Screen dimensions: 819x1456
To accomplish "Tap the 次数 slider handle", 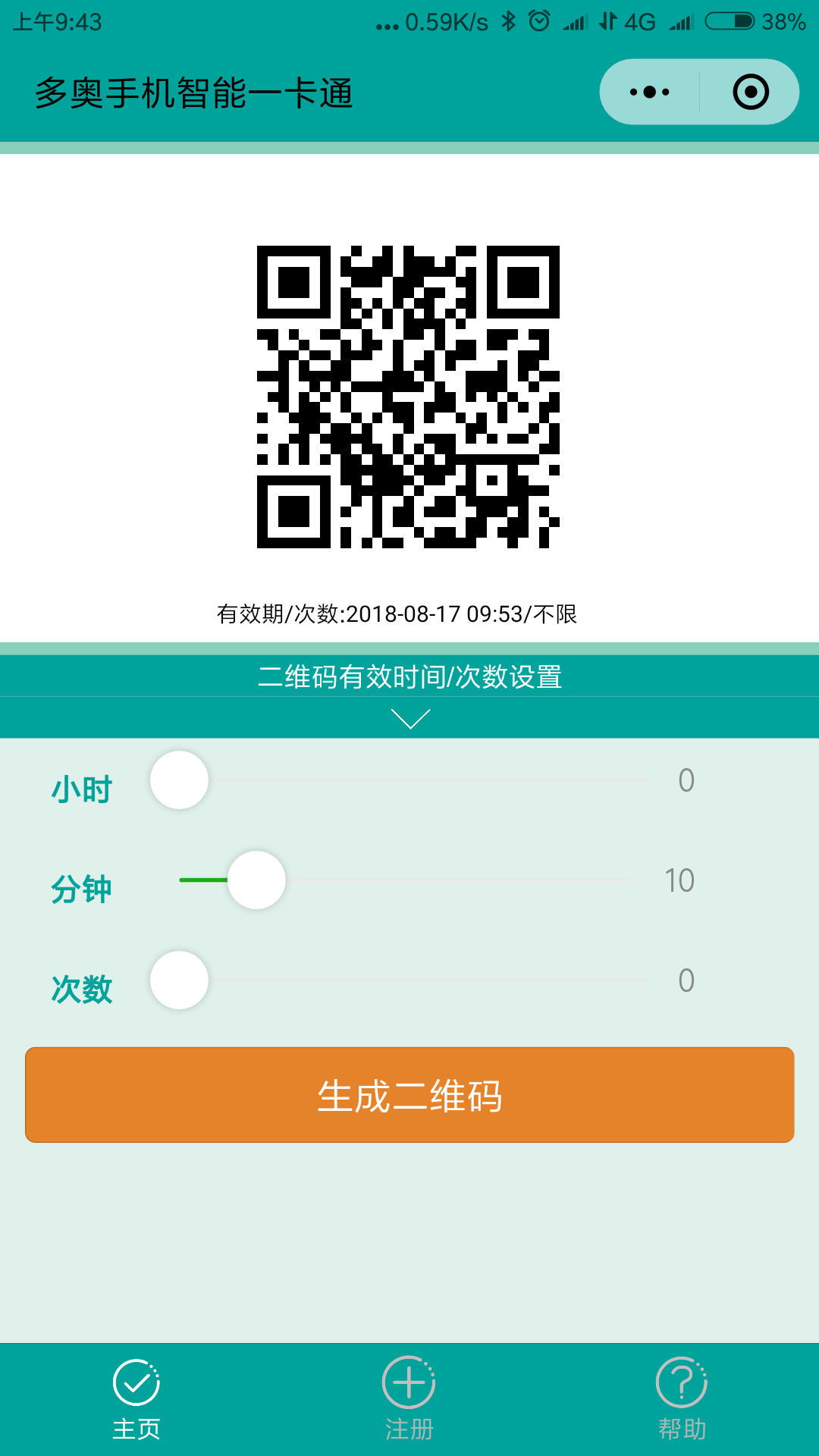I will point(180,980).
